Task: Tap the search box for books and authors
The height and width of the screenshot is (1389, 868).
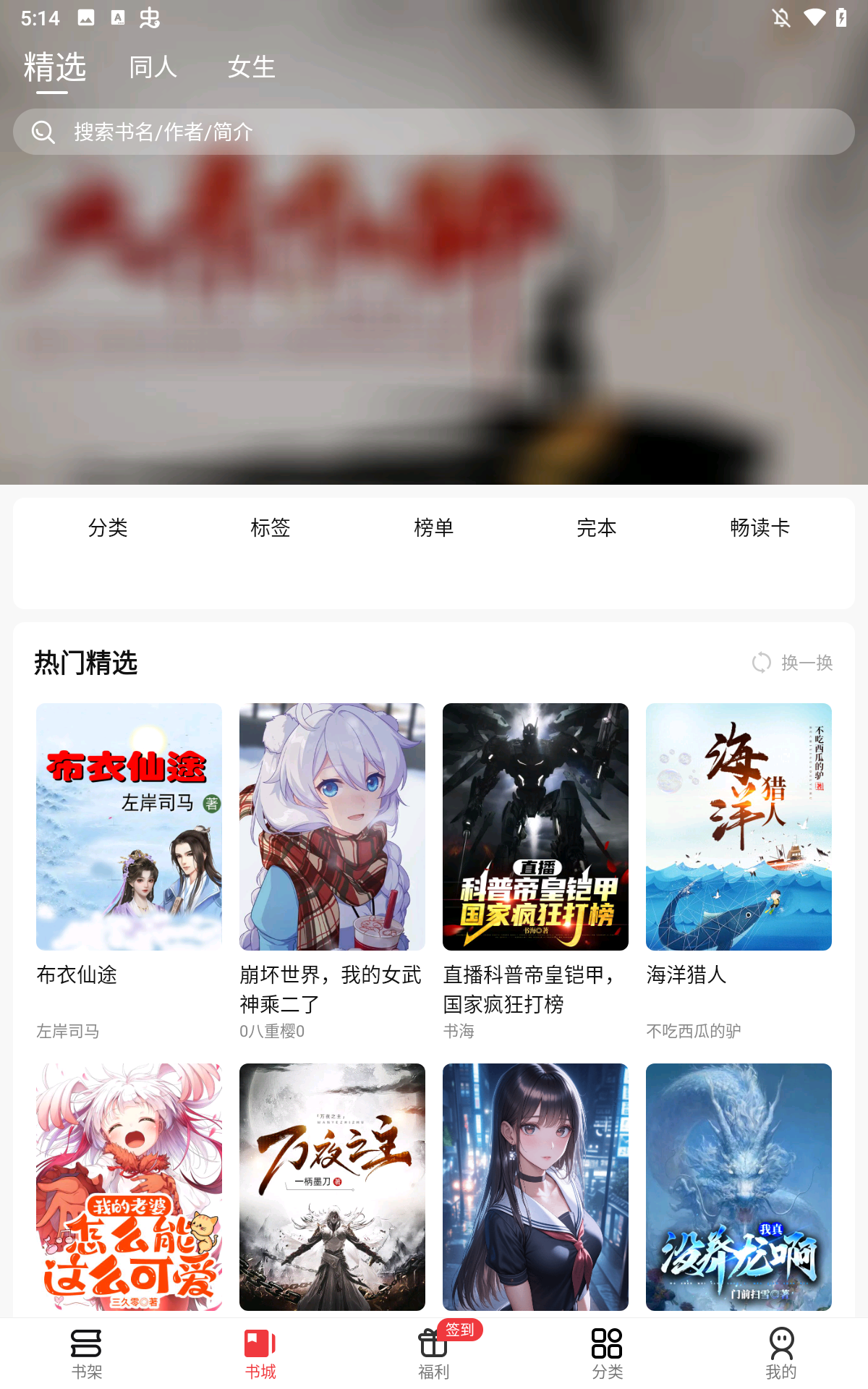Action: pos(434,132)
